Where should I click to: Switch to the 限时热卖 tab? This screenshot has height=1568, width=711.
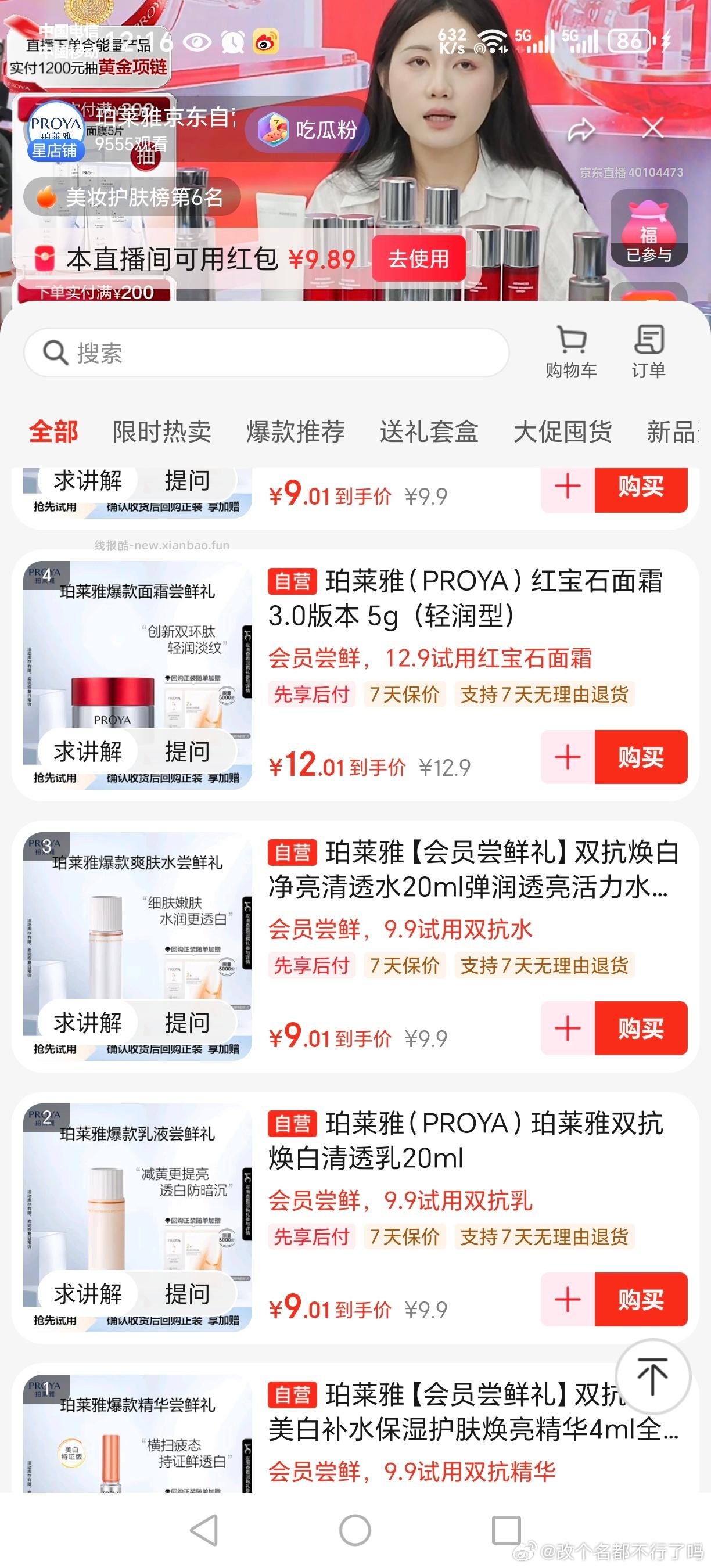click(160, 431)
